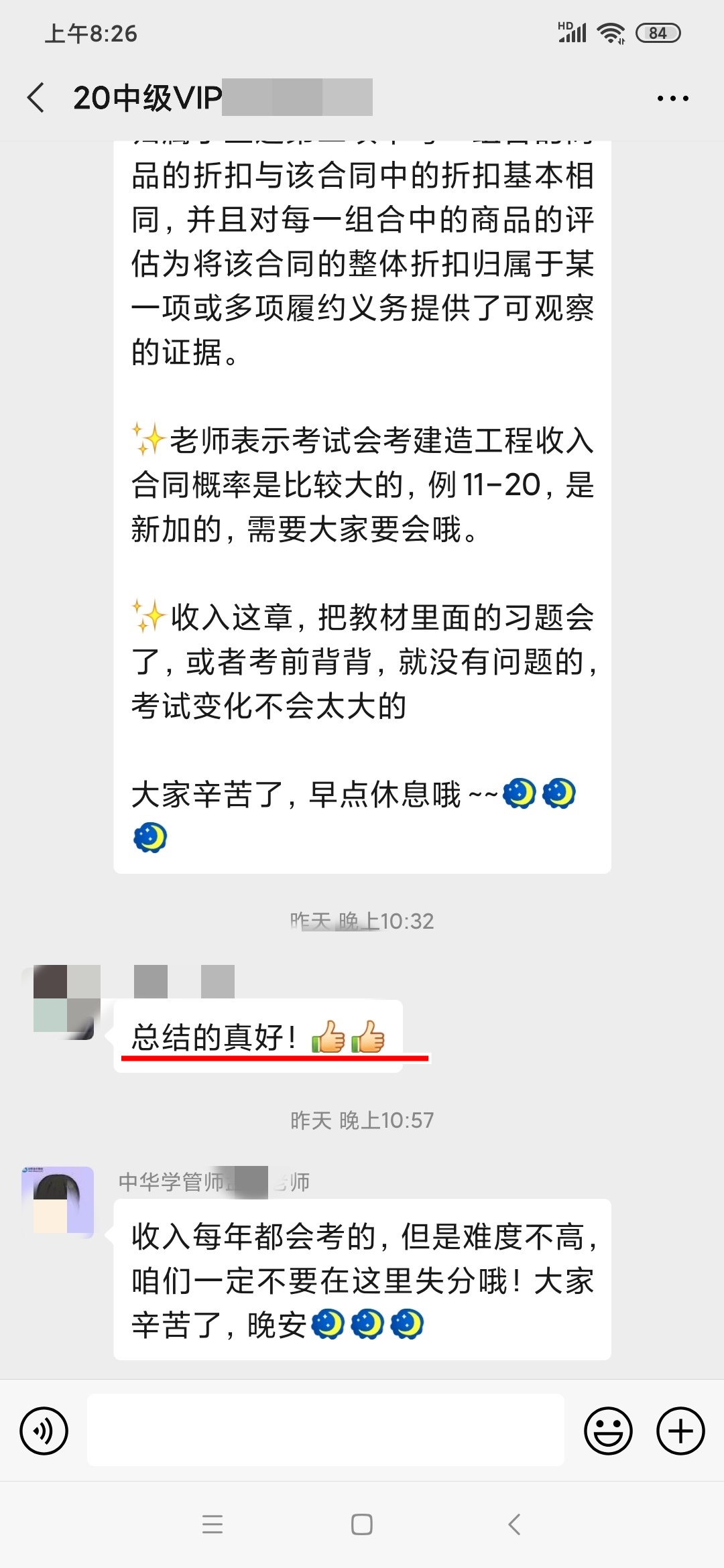This screenshot has width=724, height=1568.
Task: Open group options via three-dot menu
Action: [x=672, y=97]
